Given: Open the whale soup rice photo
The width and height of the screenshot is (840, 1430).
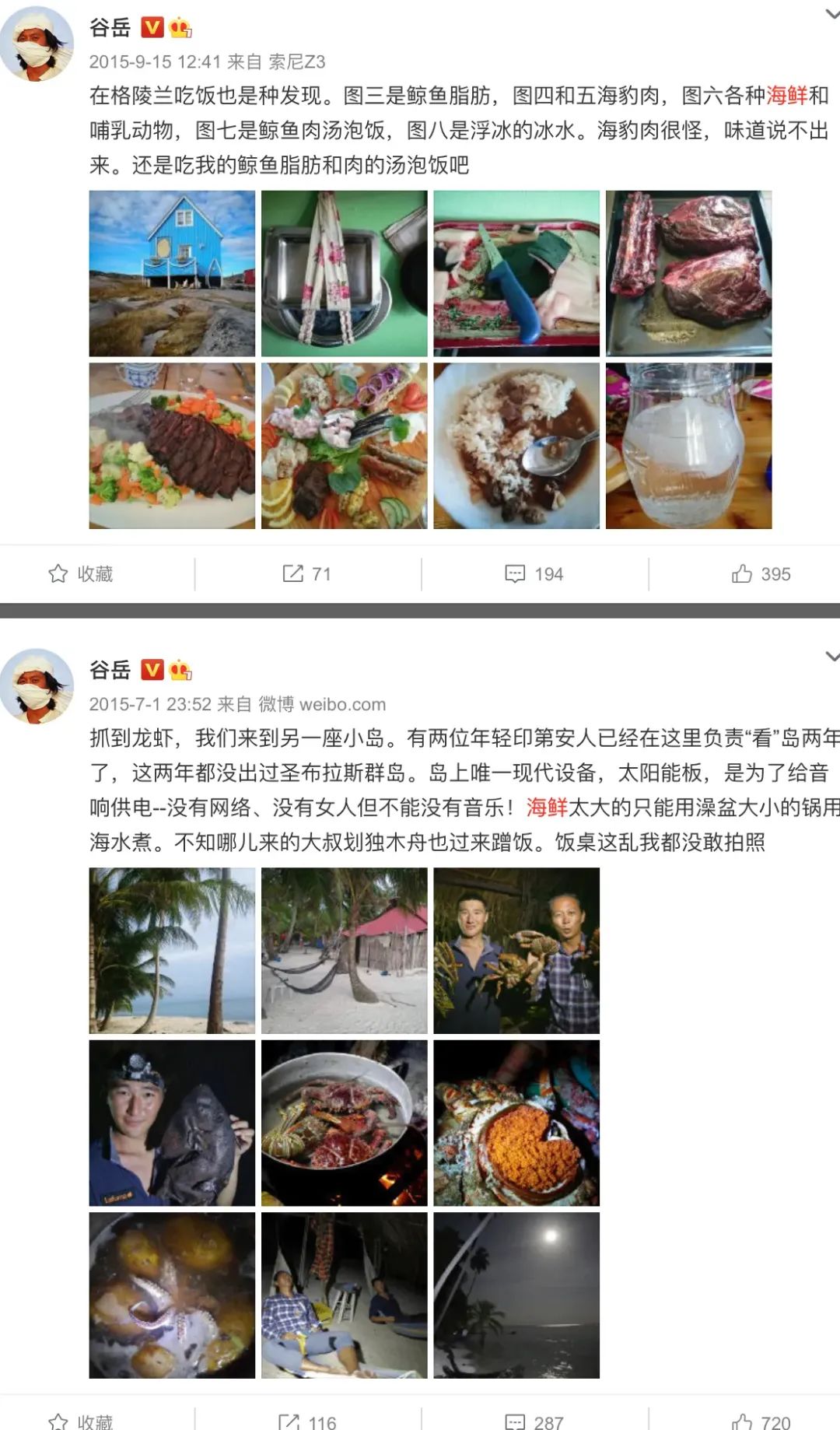Looking at the screenshot, I should point(516,446).
